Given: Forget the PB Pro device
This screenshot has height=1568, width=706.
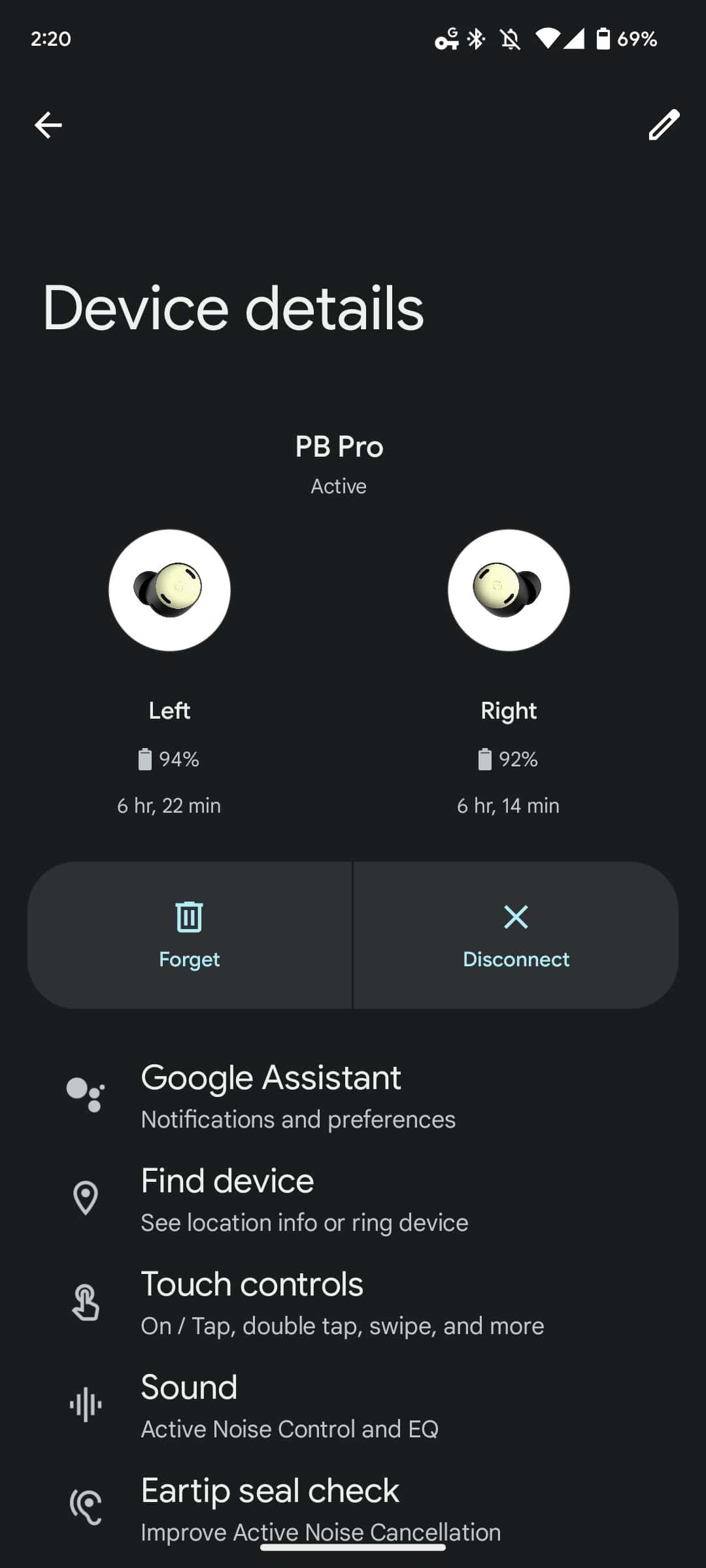Looking at the screenshot, I should pos(190,935).
